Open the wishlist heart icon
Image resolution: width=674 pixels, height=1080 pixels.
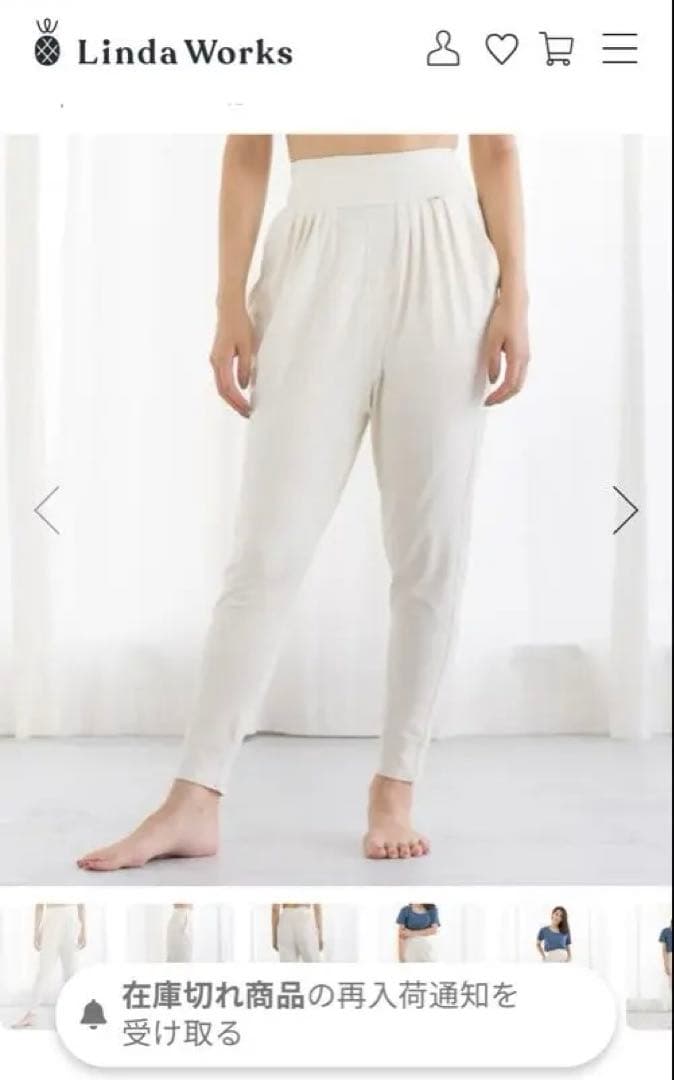click(502, 49)
